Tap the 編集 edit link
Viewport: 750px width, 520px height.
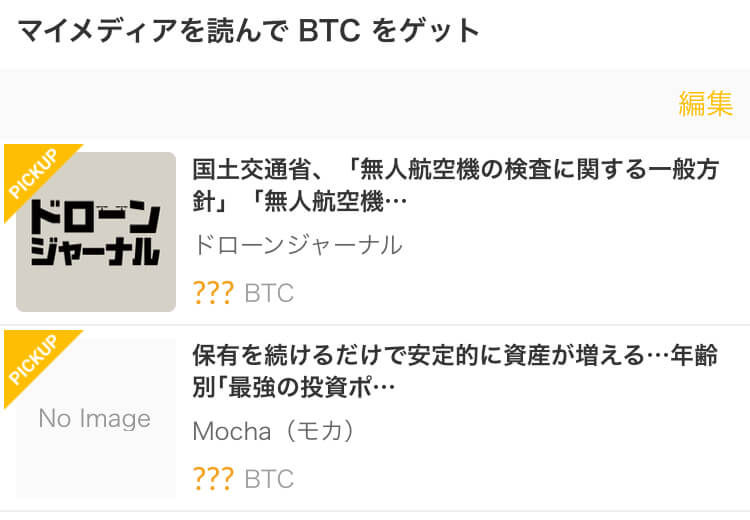pyautogui.click(x=705, y=104)
